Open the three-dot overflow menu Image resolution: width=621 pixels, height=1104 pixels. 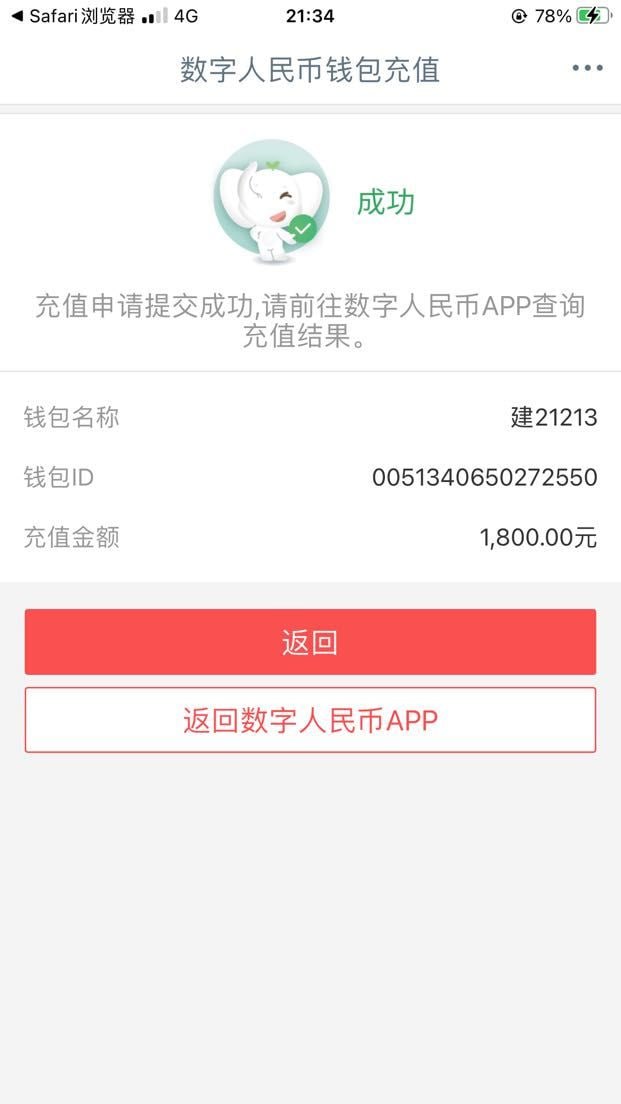[x=587, y=68]
